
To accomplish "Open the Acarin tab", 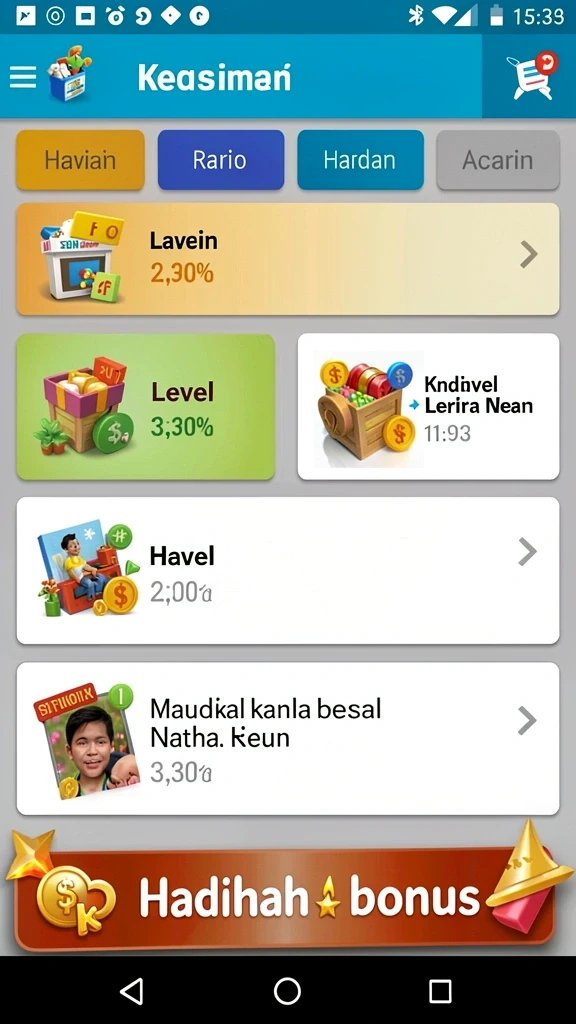I will (498, 160).
